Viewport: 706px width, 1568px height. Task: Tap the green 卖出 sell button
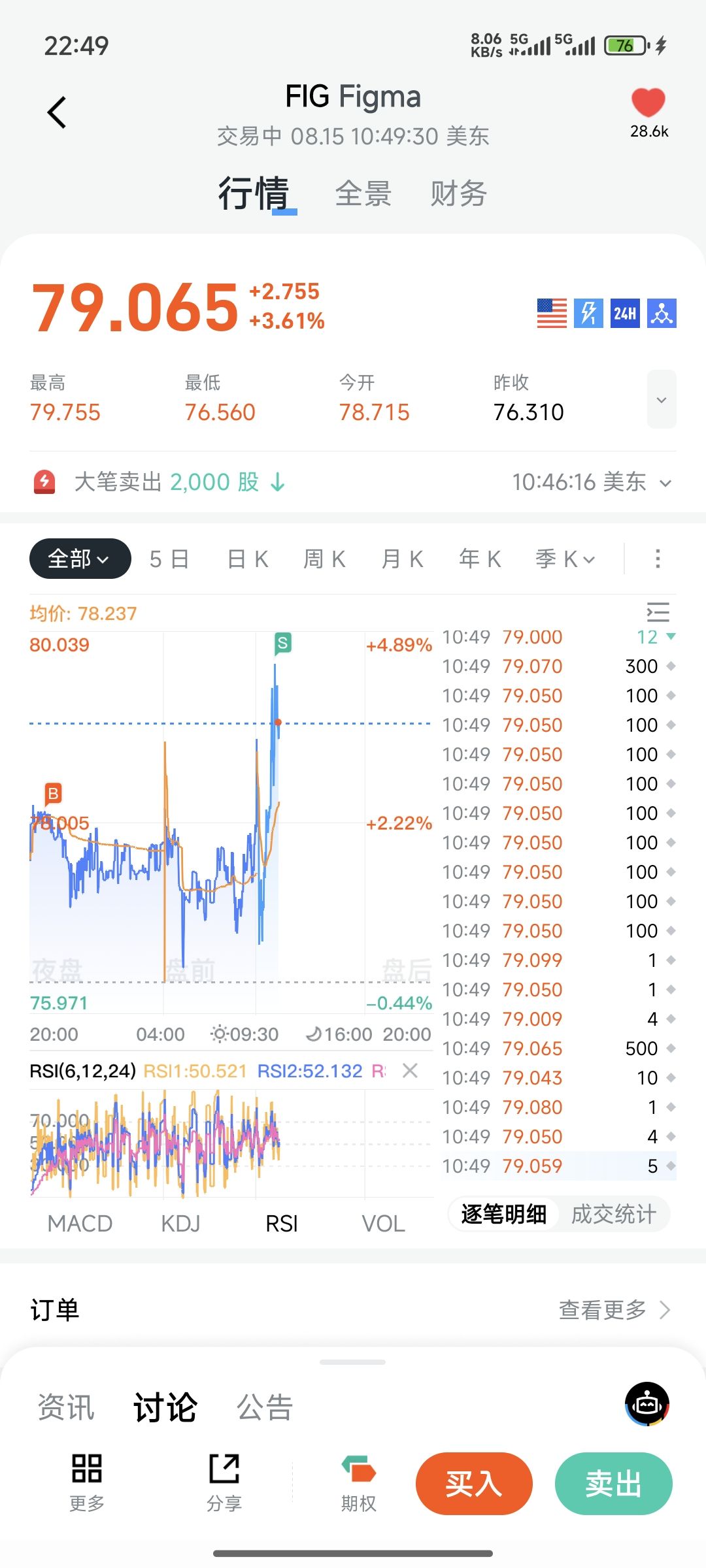click(613, 1484)
